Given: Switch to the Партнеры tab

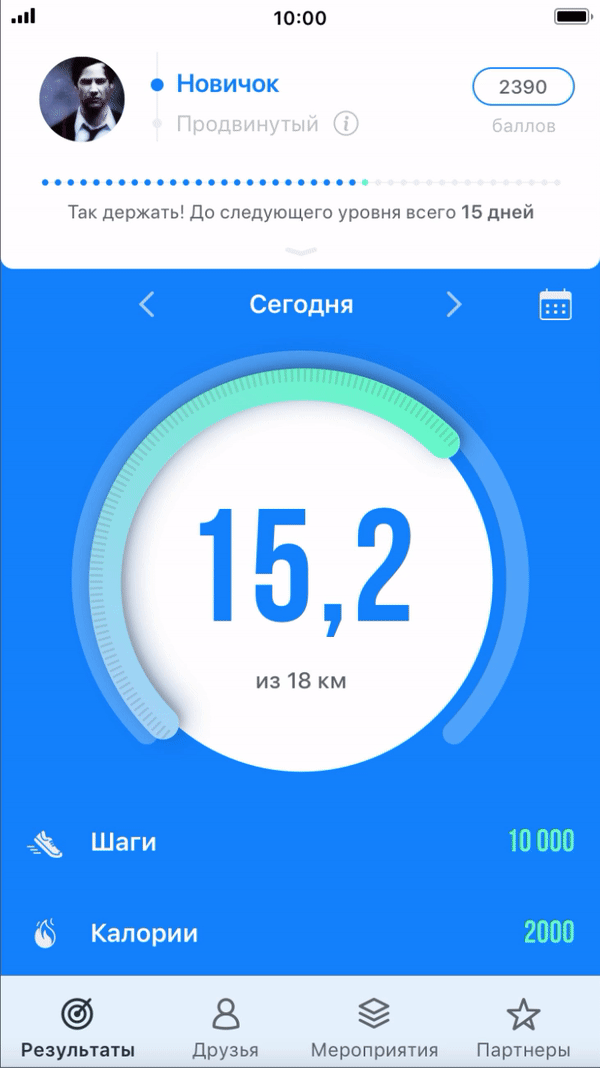Looking at the screenshot, I should point(523,1026).
